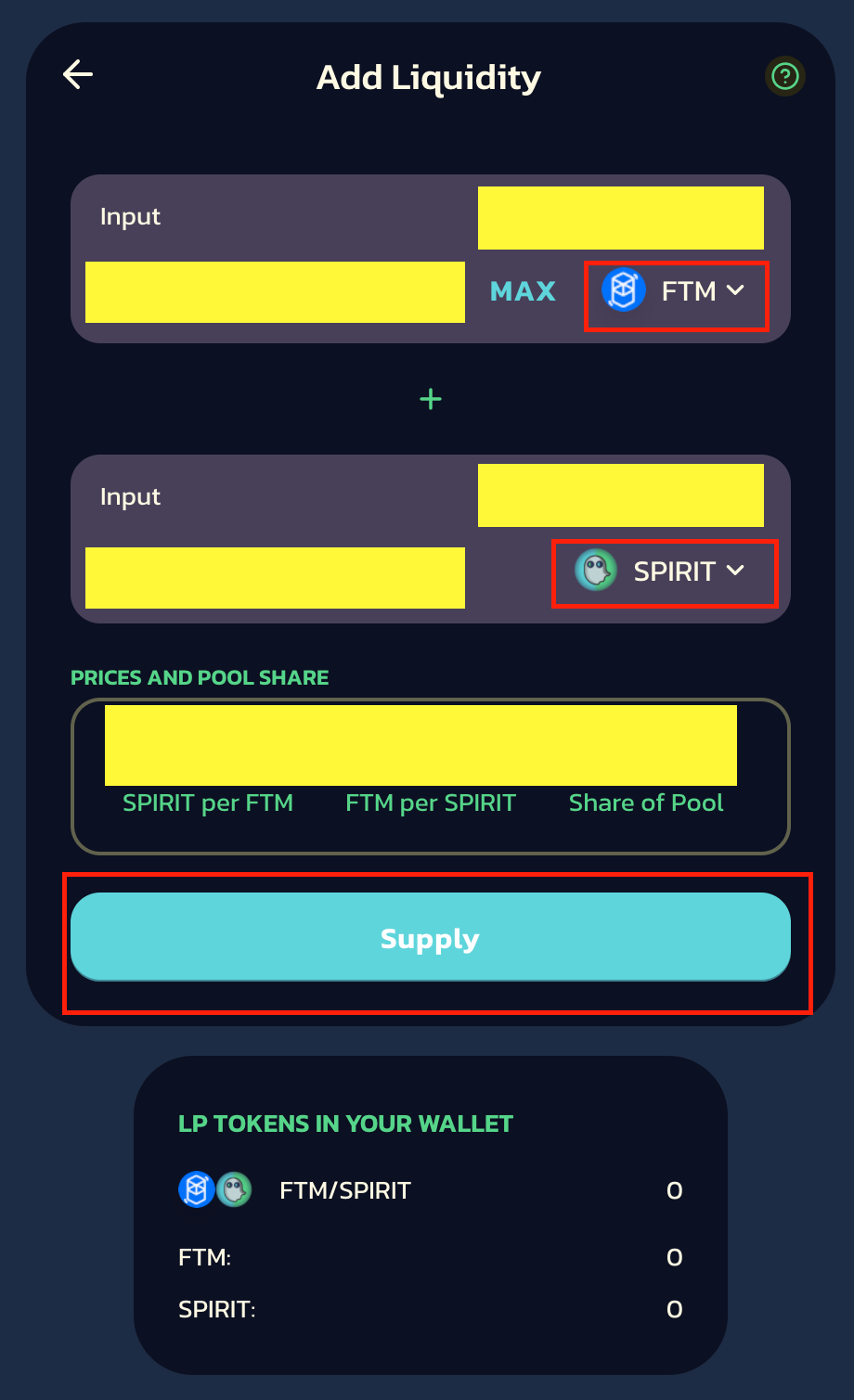Open the FTM token selector
The height and width of the screenshot is (1400, 854).
coord(676,291)
